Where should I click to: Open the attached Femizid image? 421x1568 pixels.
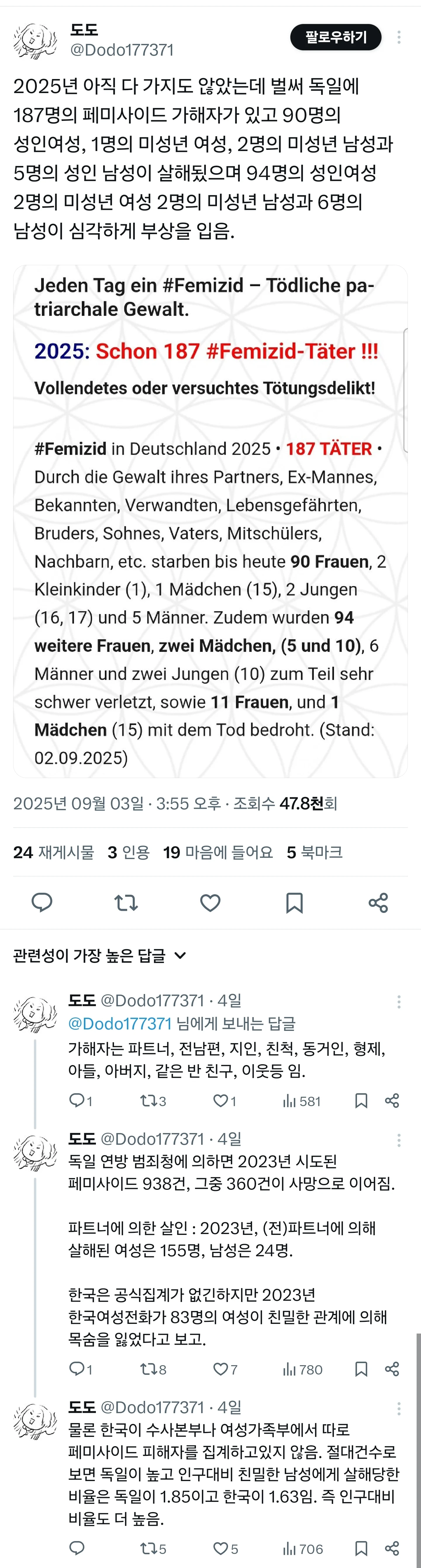click(210, 521)
